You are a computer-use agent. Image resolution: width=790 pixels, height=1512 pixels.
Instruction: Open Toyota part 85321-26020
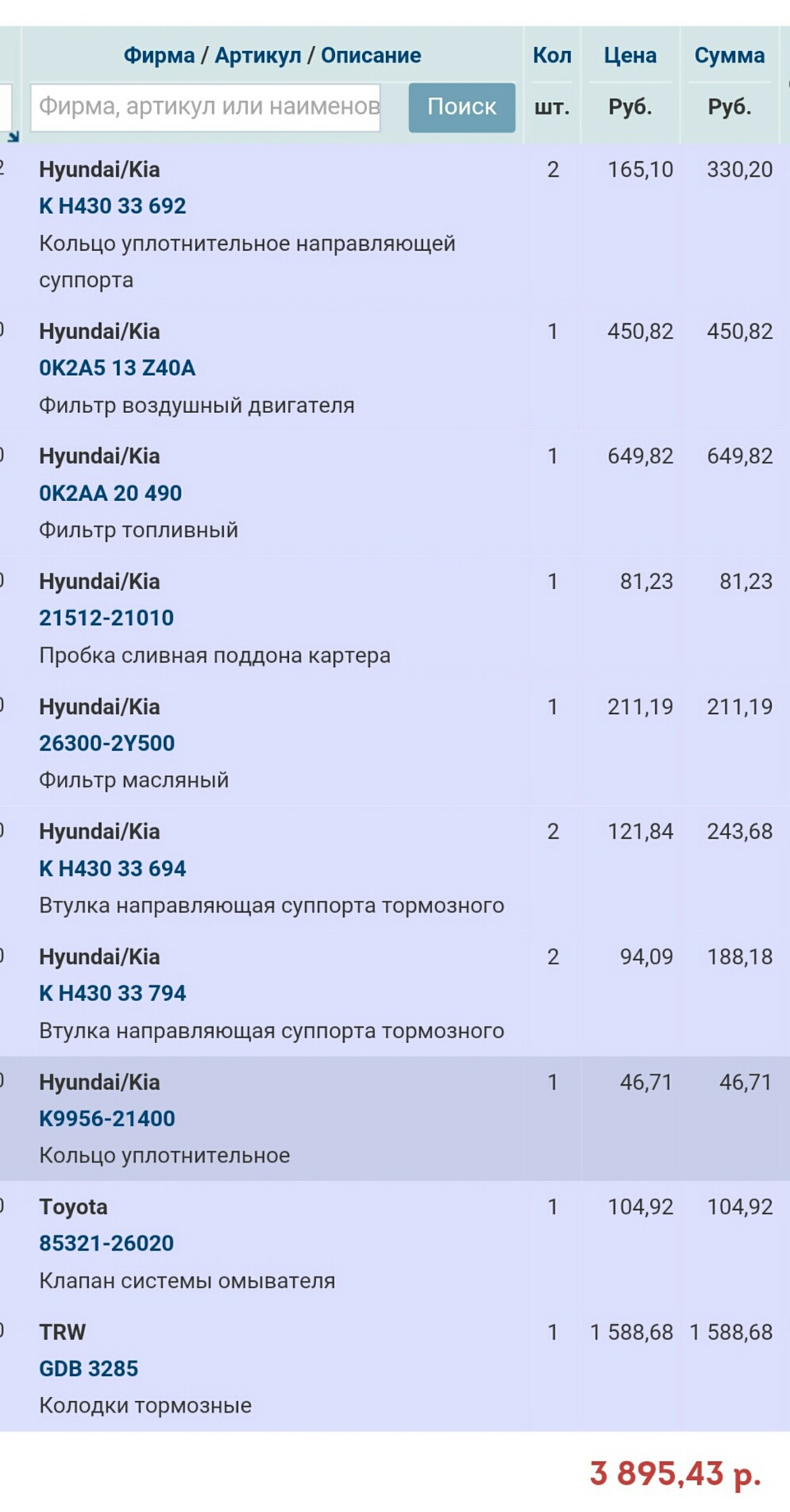pyautogui.click(x=106, y=1243)
